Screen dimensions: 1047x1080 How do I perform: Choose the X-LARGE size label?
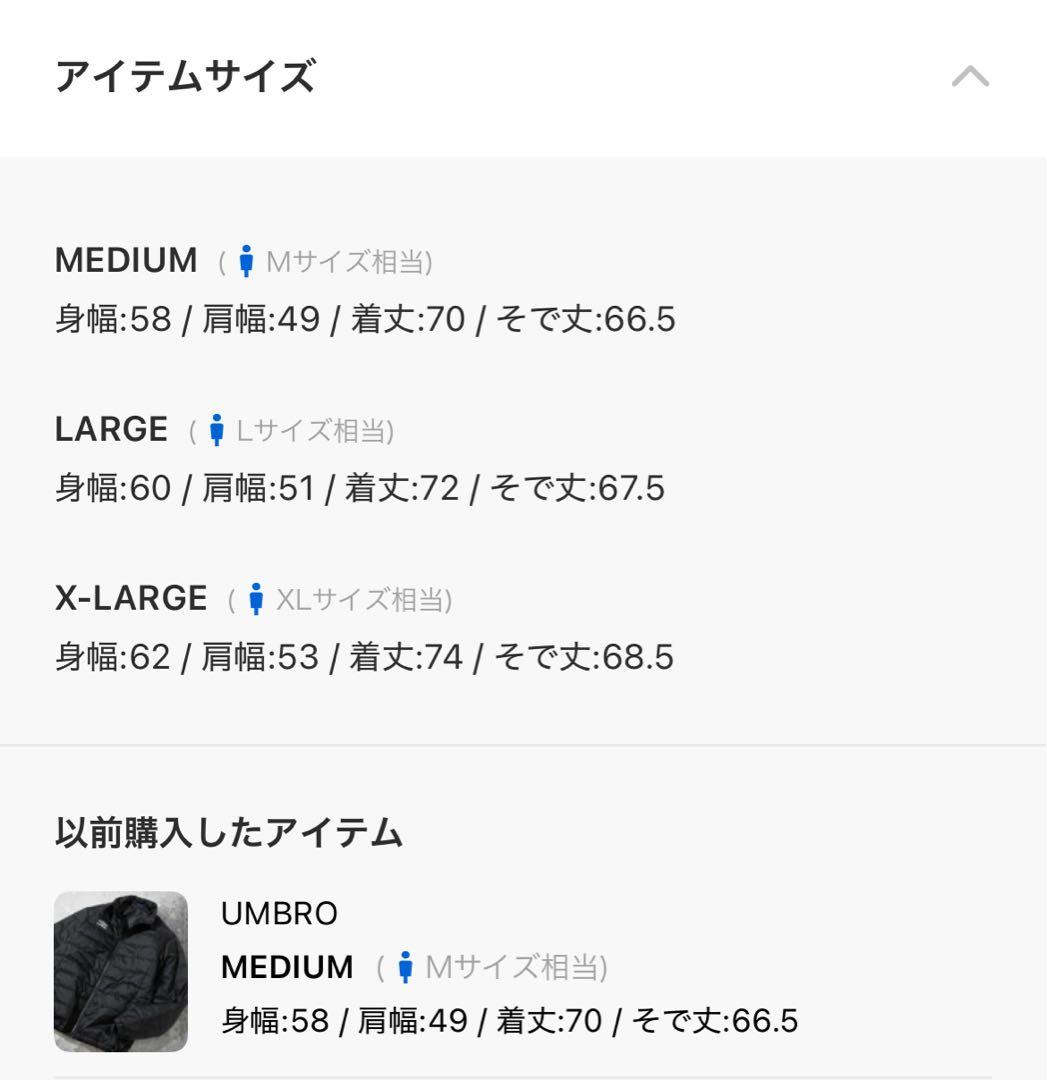click(129, 598)
